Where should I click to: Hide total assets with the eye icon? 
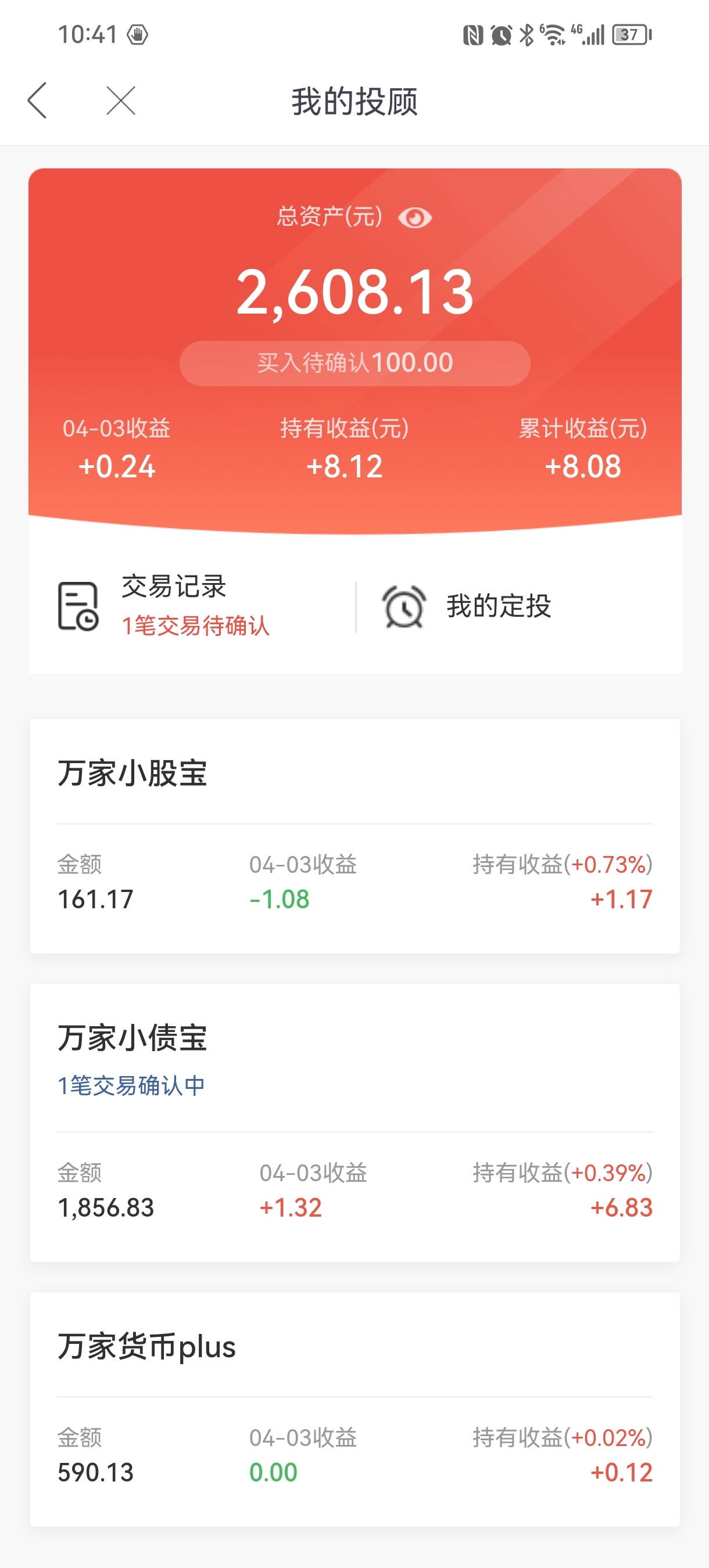(x=415, y=217)
